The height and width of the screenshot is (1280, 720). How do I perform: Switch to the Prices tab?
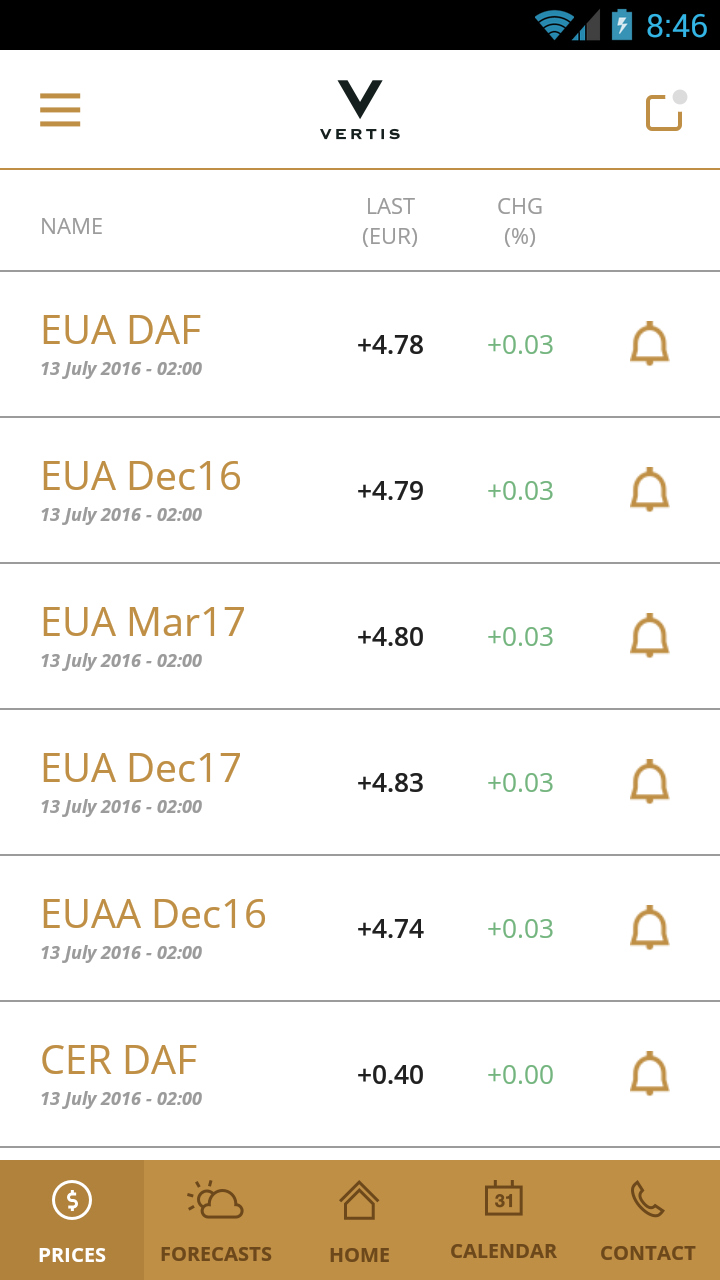pos(72,1220)
